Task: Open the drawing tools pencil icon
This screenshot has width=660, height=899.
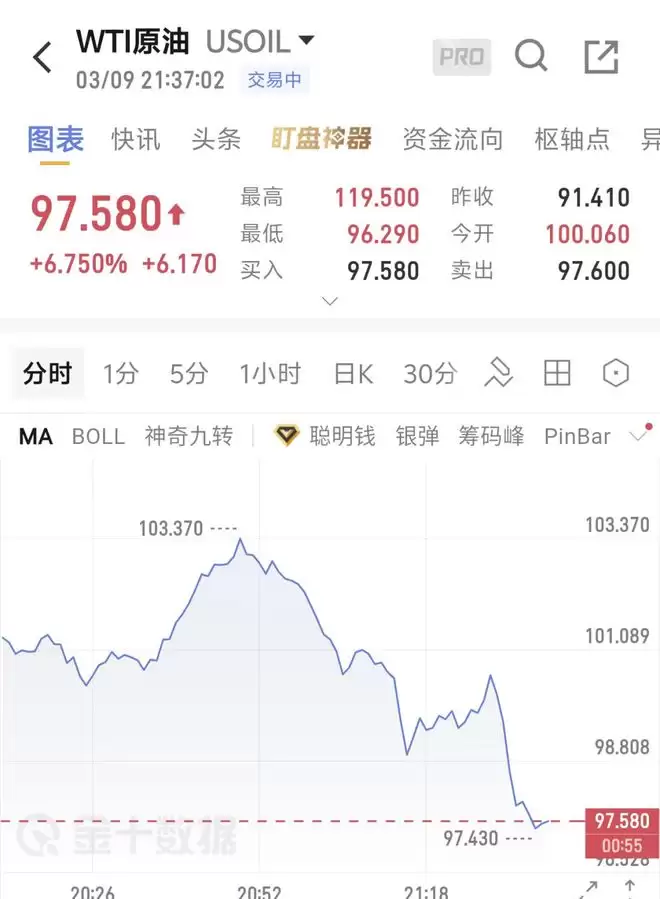Action: [x=498, y=374]
